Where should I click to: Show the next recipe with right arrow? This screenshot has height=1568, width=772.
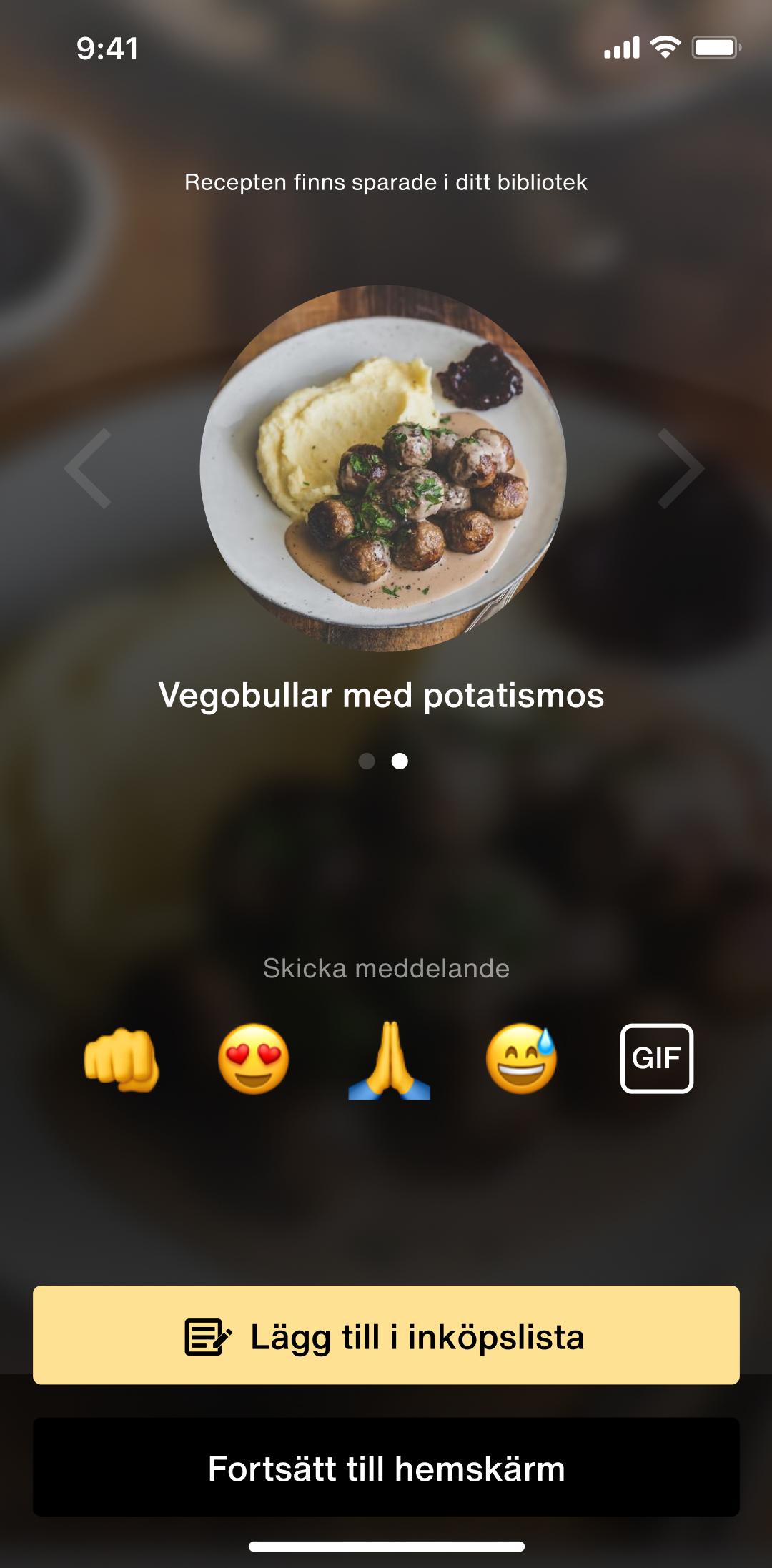coord(681,468)
